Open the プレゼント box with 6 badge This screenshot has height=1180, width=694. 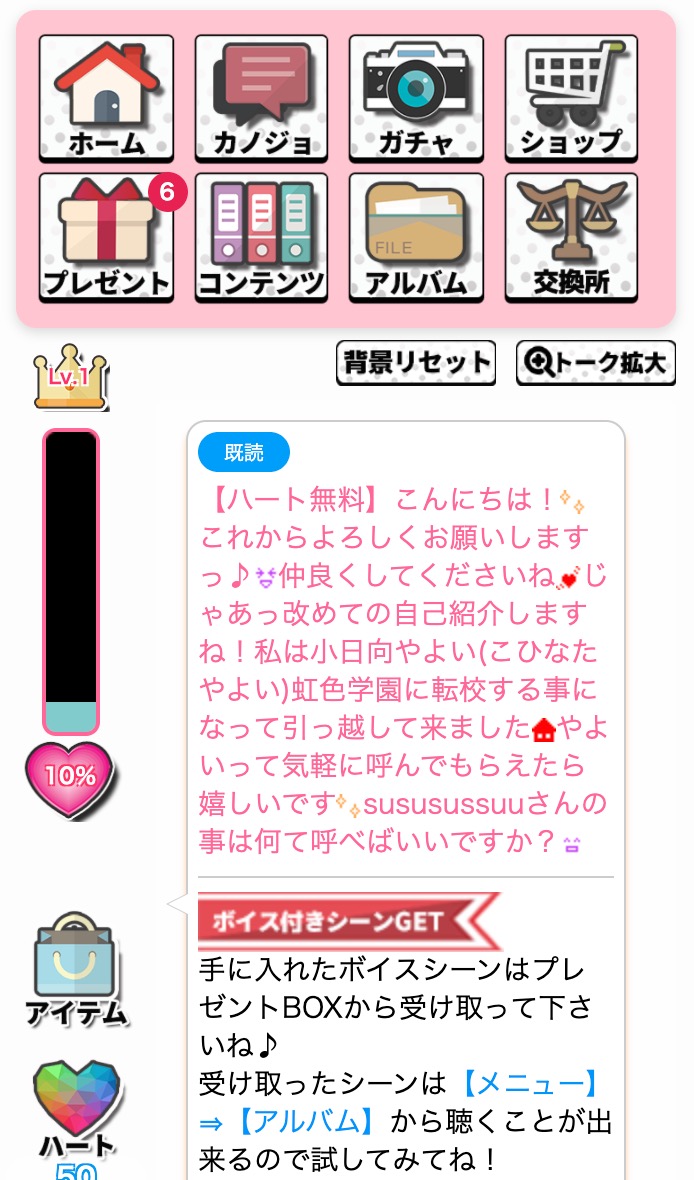tap(106, 238)
